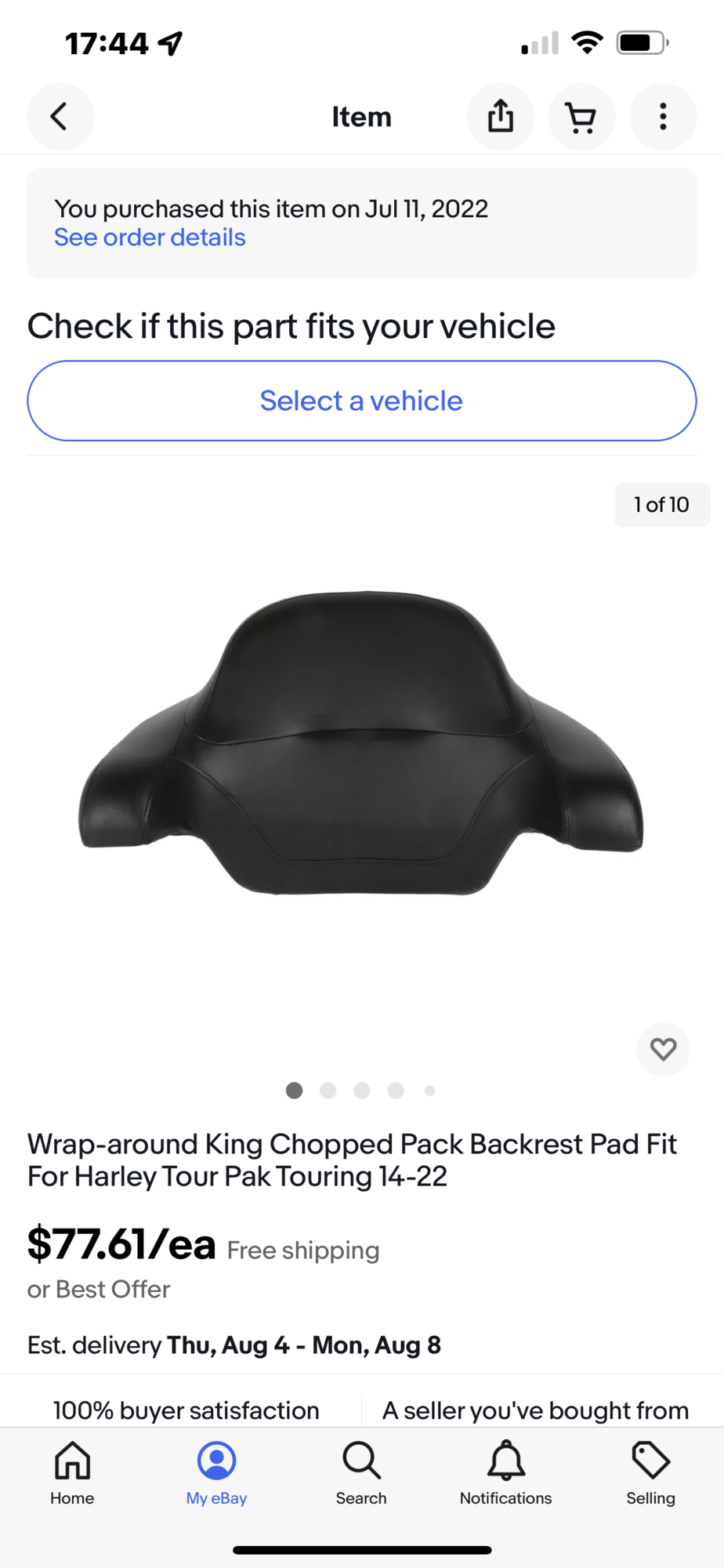Add item to watchlist with heart icon
Viewport: 724px width, 1568px height.
663,1049
